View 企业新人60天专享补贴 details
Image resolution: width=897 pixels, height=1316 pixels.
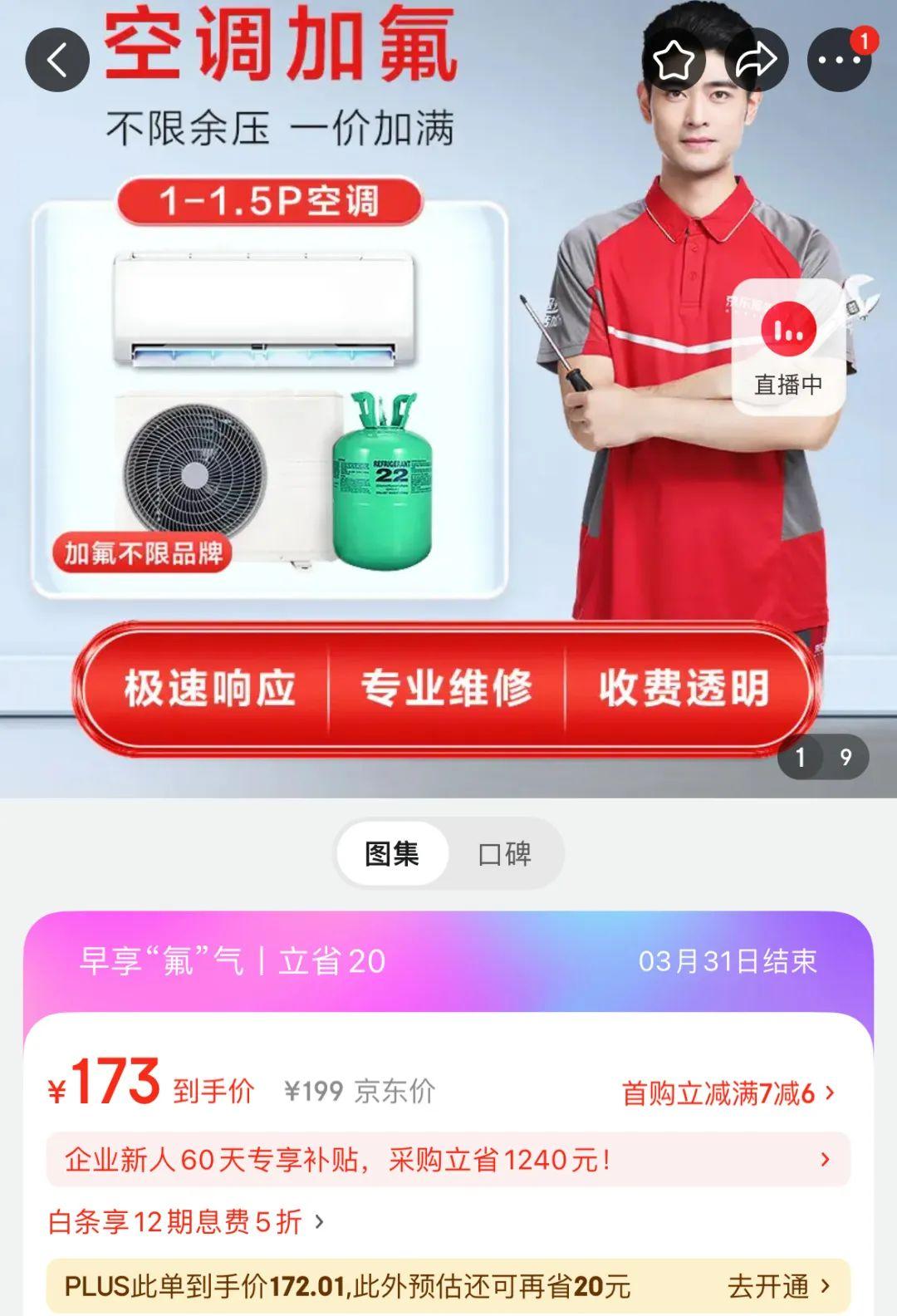448,1159
